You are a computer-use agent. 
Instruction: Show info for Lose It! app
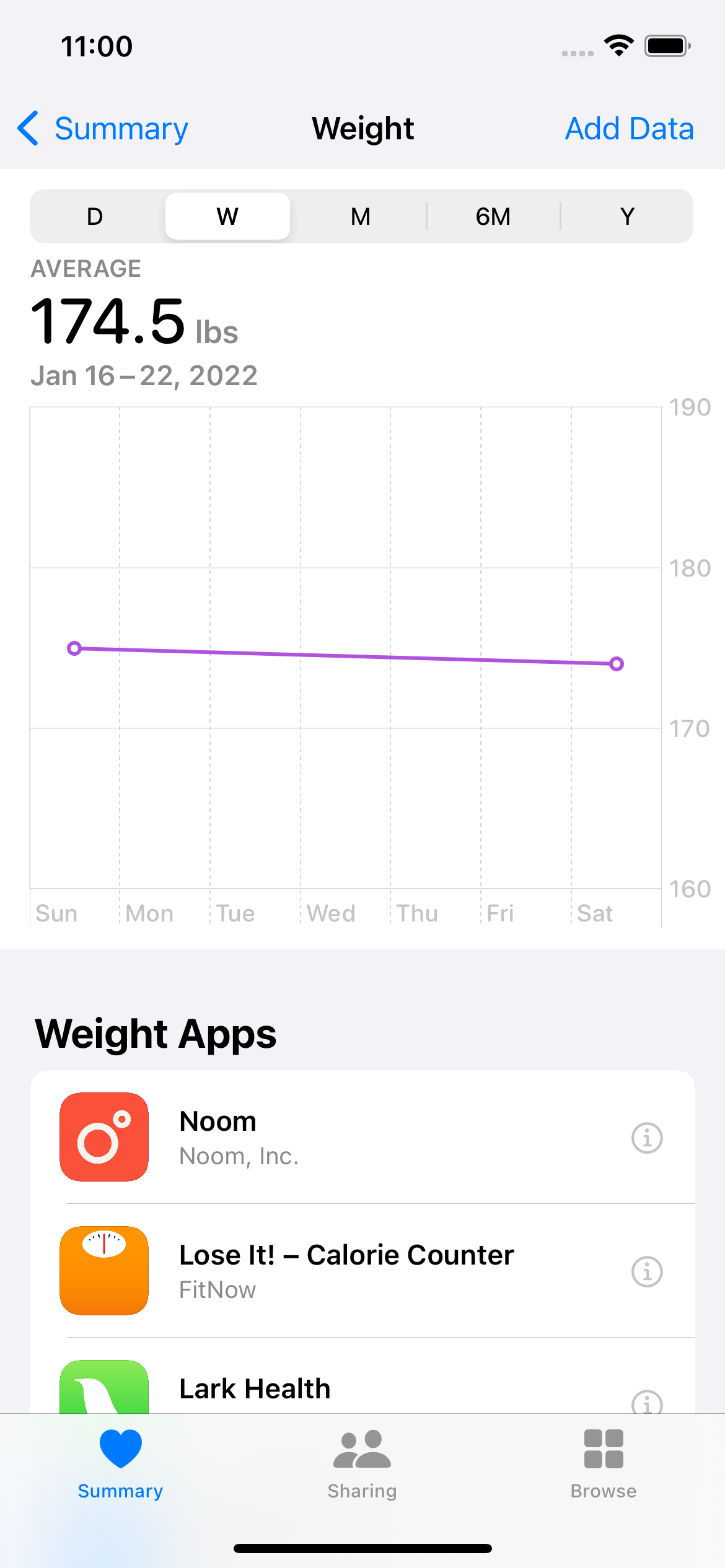click(x=647, y=1271)
